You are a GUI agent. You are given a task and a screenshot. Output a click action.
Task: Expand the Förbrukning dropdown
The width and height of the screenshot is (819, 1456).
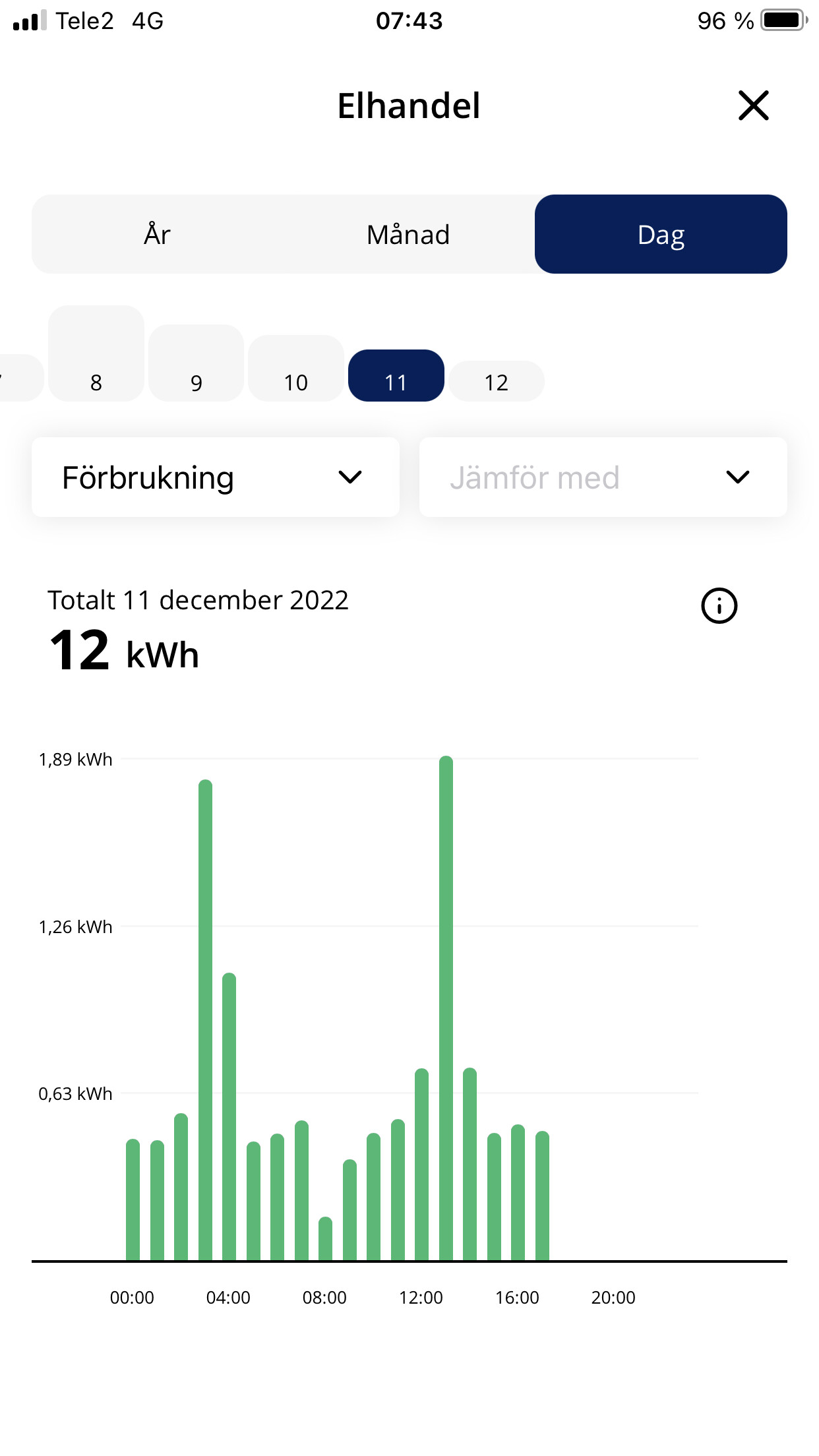click(216, 477)
